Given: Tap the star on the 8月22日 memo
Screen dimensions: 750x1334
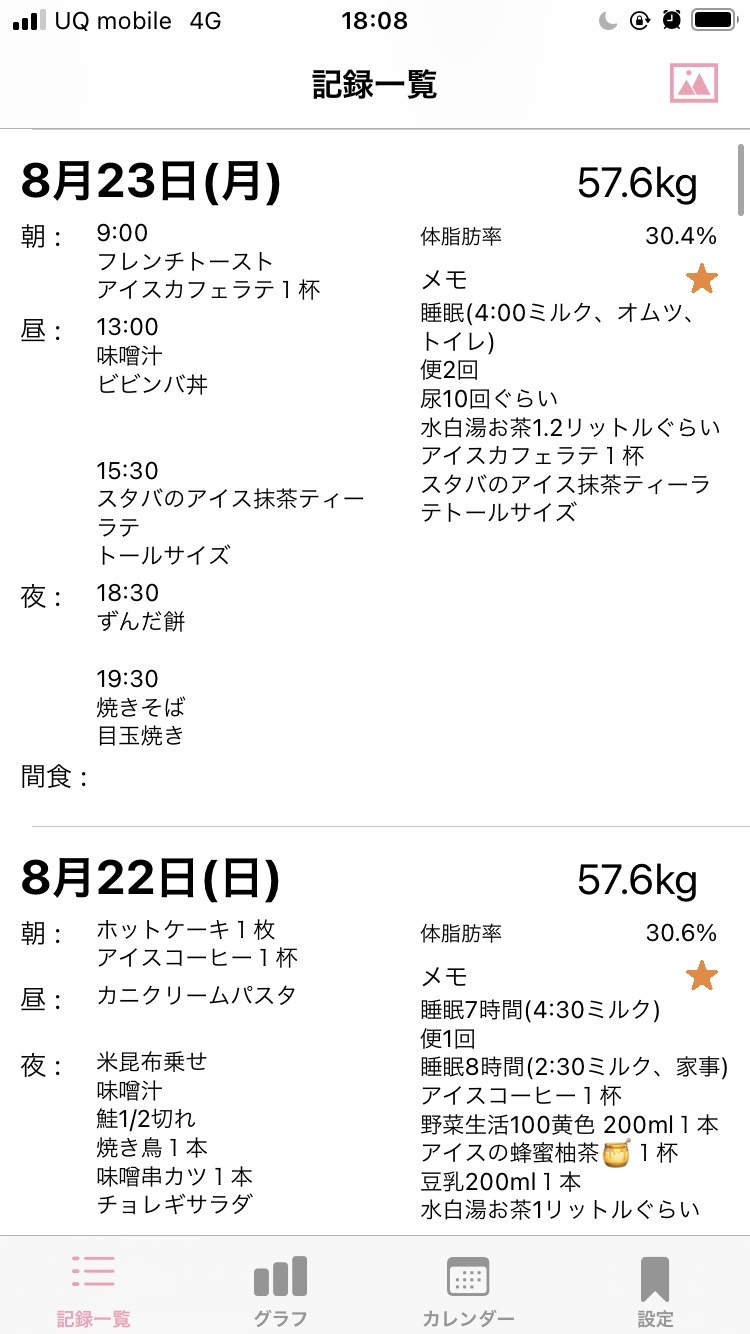Looking at the screenshot, I should click(702, 976).
